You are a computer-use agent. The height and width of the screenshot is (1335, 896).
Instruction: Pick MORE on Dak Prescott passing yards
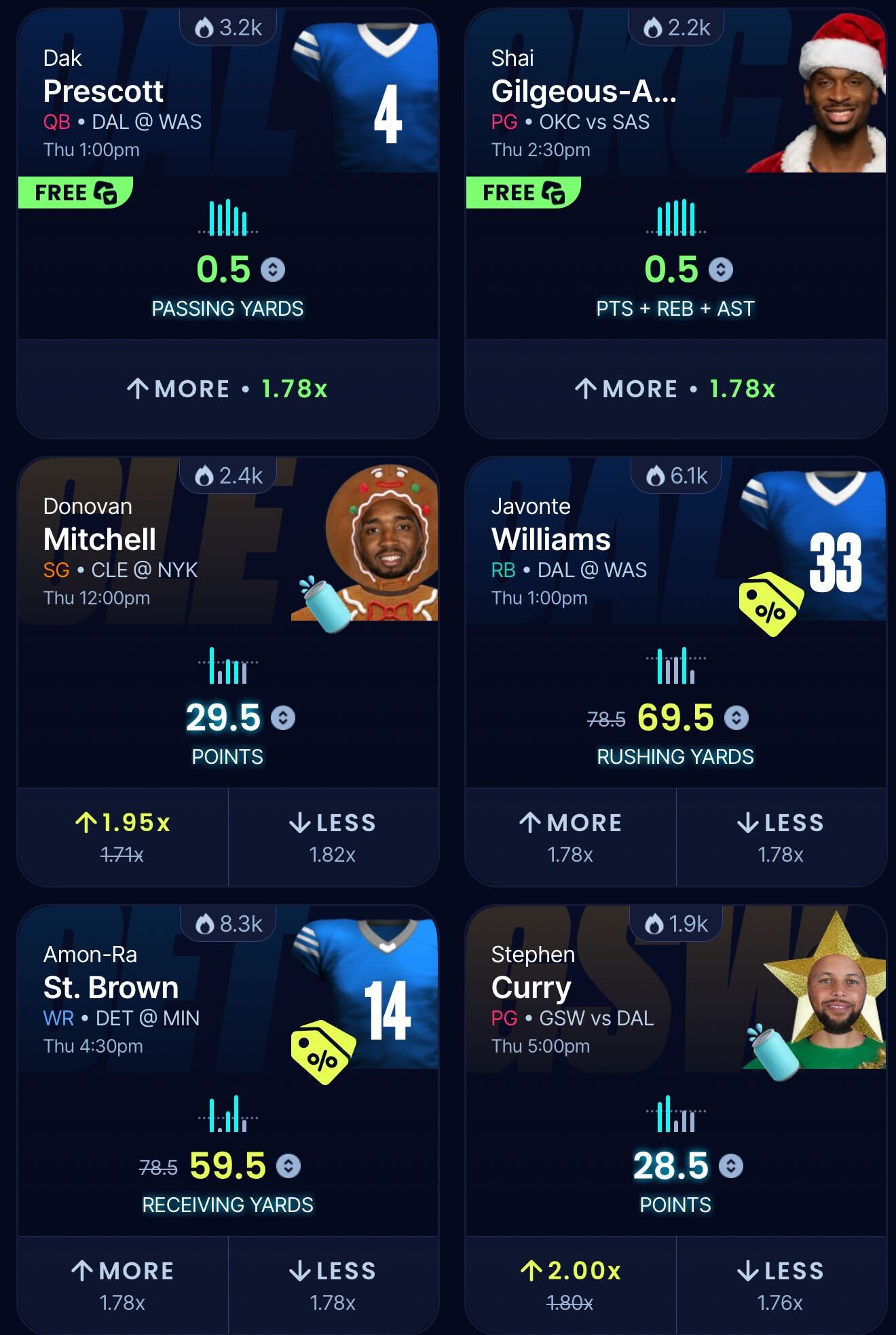(227, 388)
